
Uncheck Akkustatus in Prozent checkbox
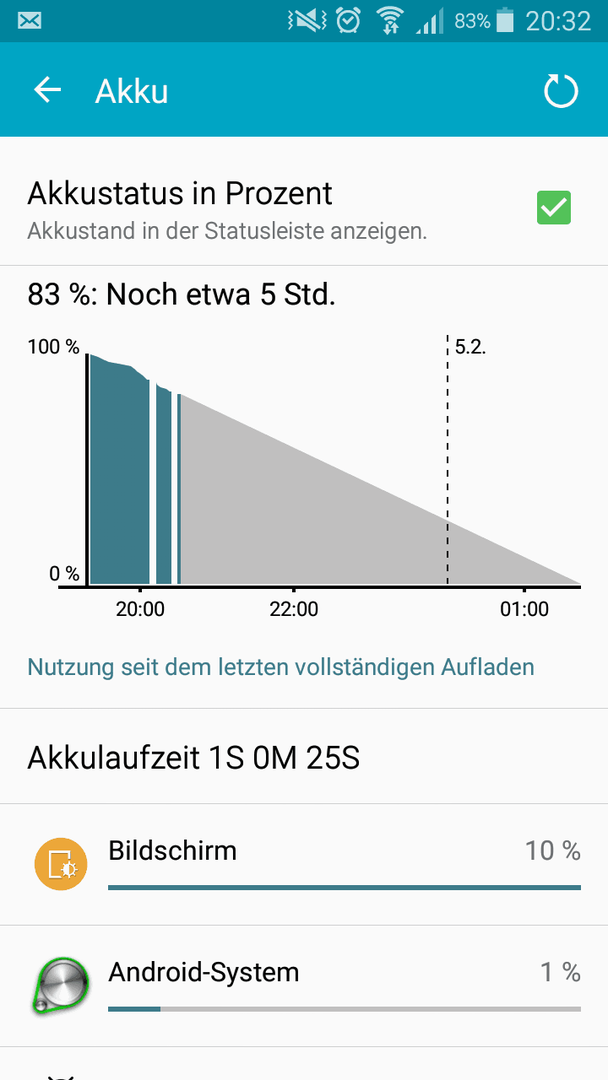[x=554, y=207]
